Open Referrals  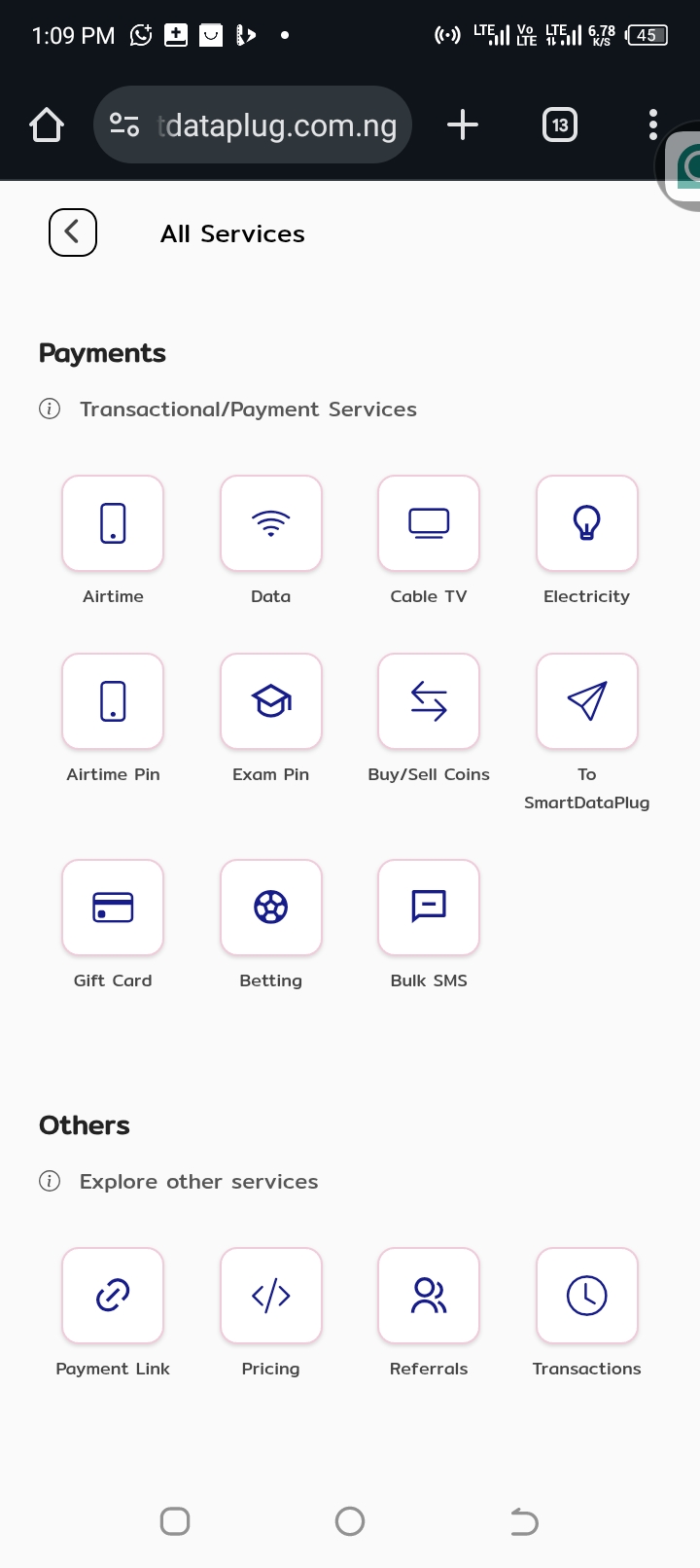[x=429, y=1296]
